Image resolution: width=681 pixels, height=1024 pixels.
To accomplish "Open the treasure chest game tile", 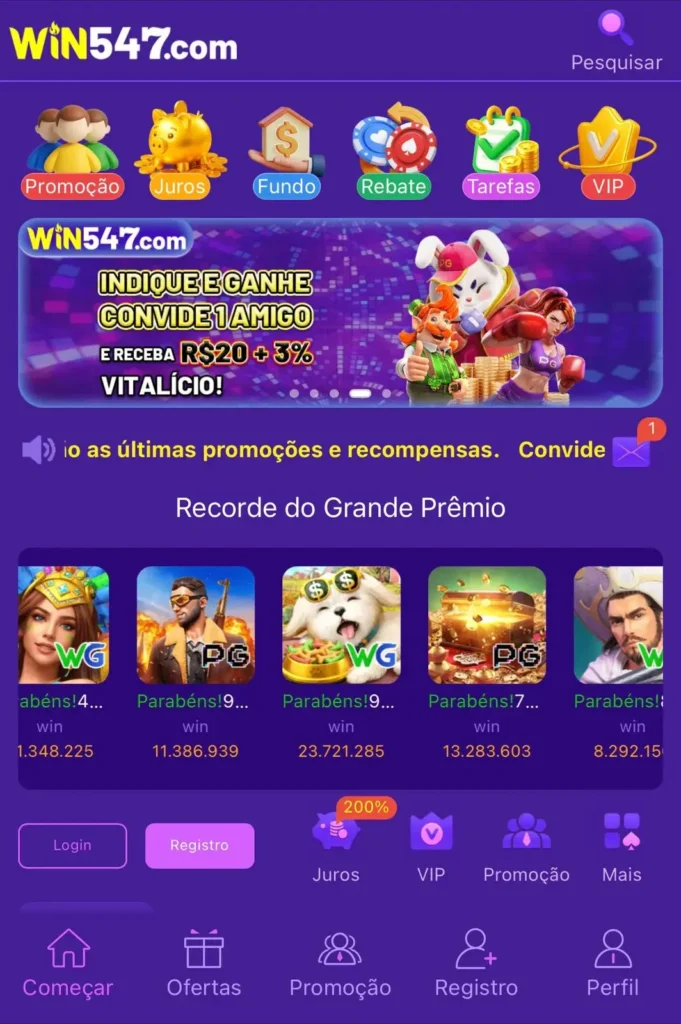I will (487, 625).
